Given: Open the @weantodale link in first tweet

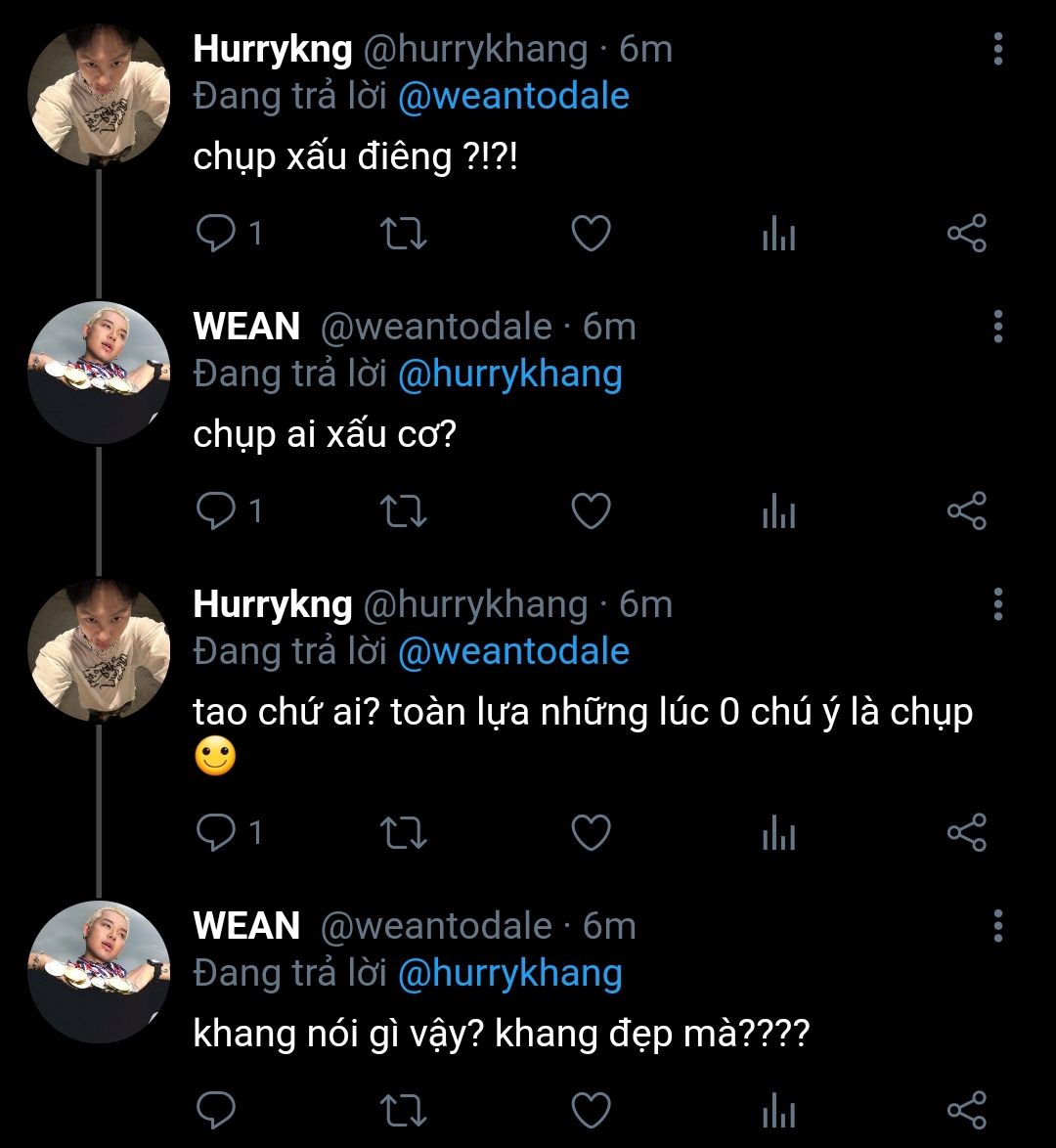Looking at the screenshot, I should [x=513, y=97].
